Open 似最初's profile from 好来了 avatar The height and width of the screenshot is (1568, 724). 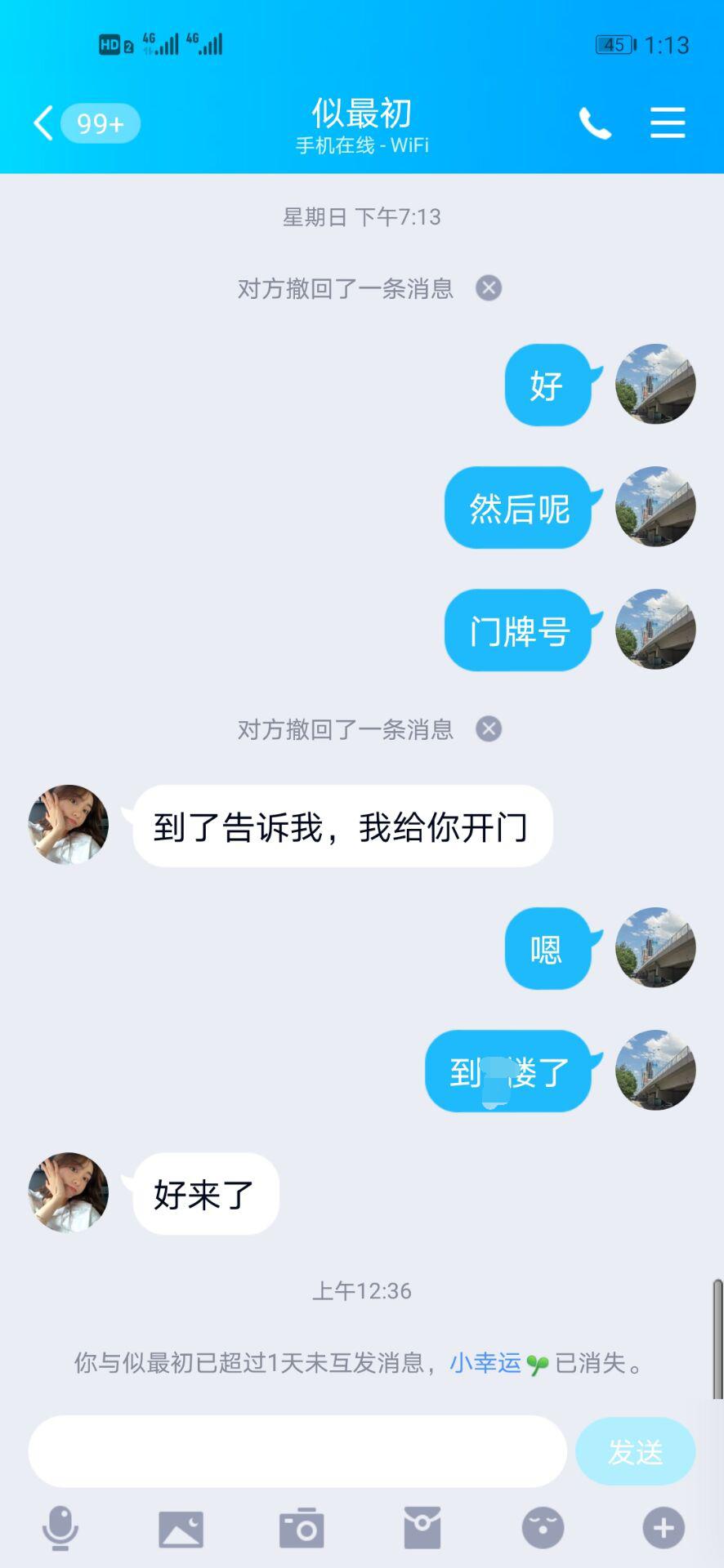pyautogui.click(x=69, y=1192)
